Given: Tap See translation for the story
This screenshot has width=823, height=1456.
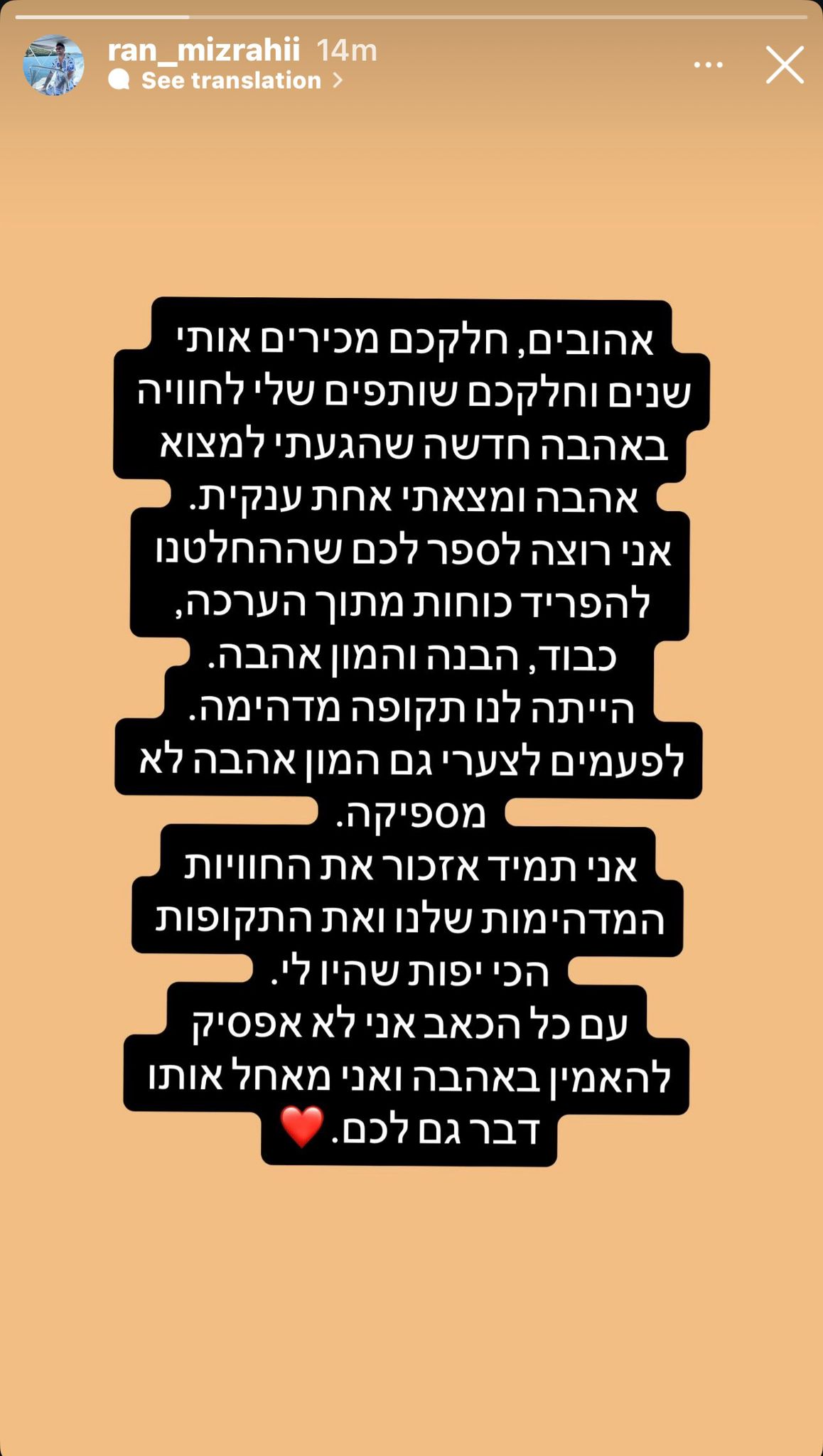Looking at the screenshot, I should [x=230, y=80].
